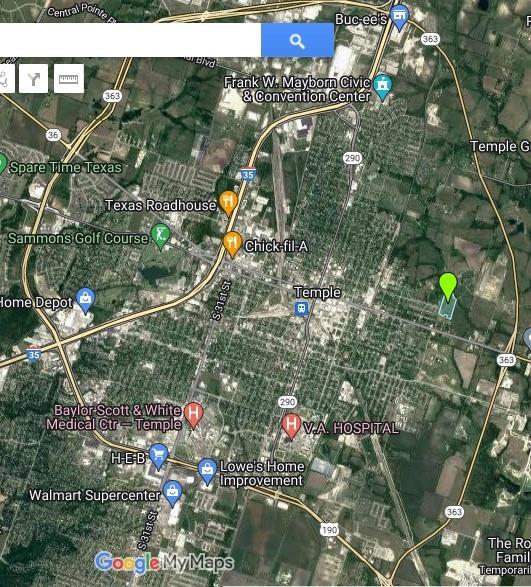Open the Walmart Supercenter pin
The width and height of the screenshot is (531, 587).
[x=173, y=493]
